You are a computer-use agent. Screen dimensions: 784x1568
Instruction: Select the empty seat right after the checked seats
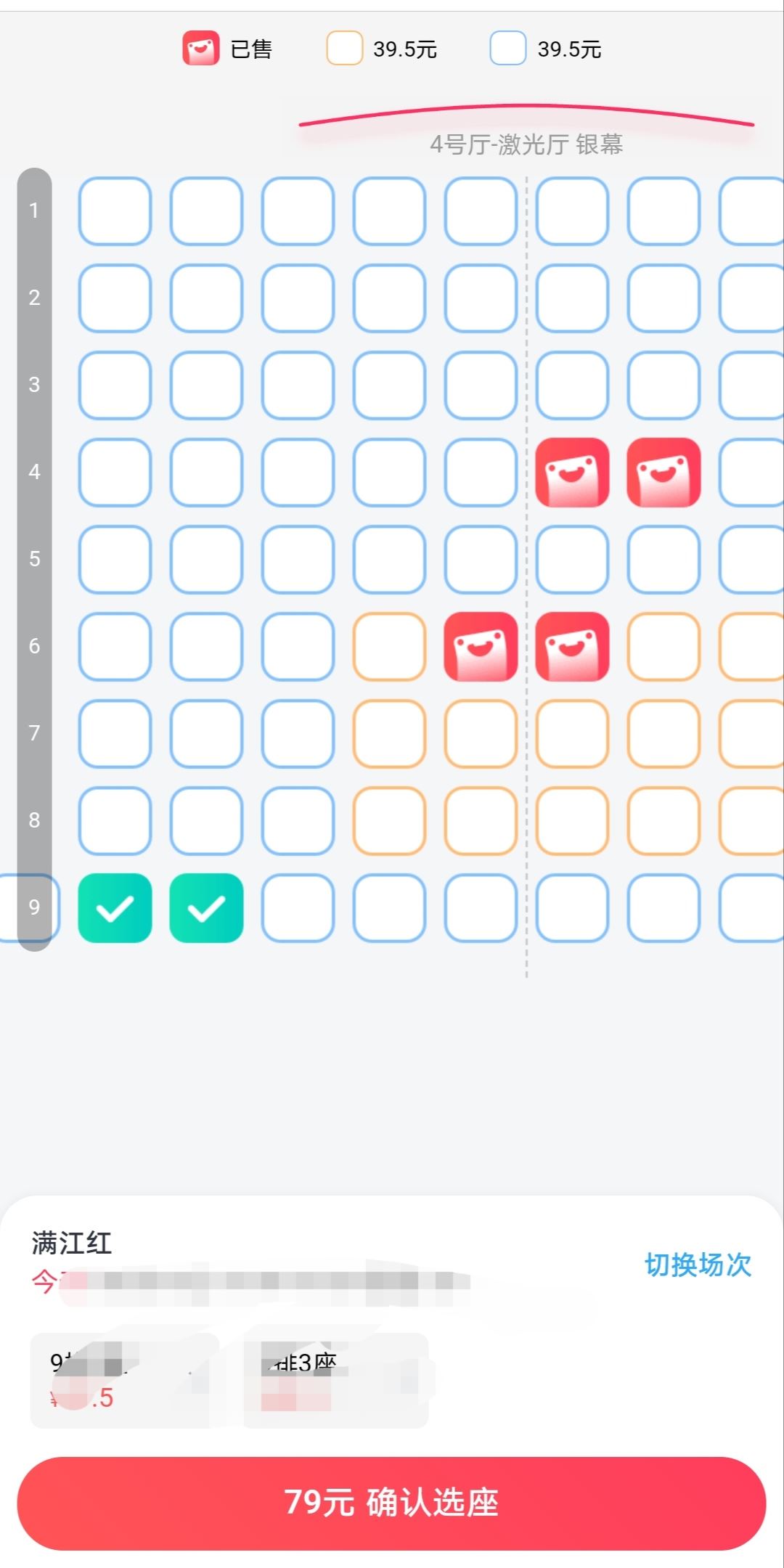click(x=298, y=908)
